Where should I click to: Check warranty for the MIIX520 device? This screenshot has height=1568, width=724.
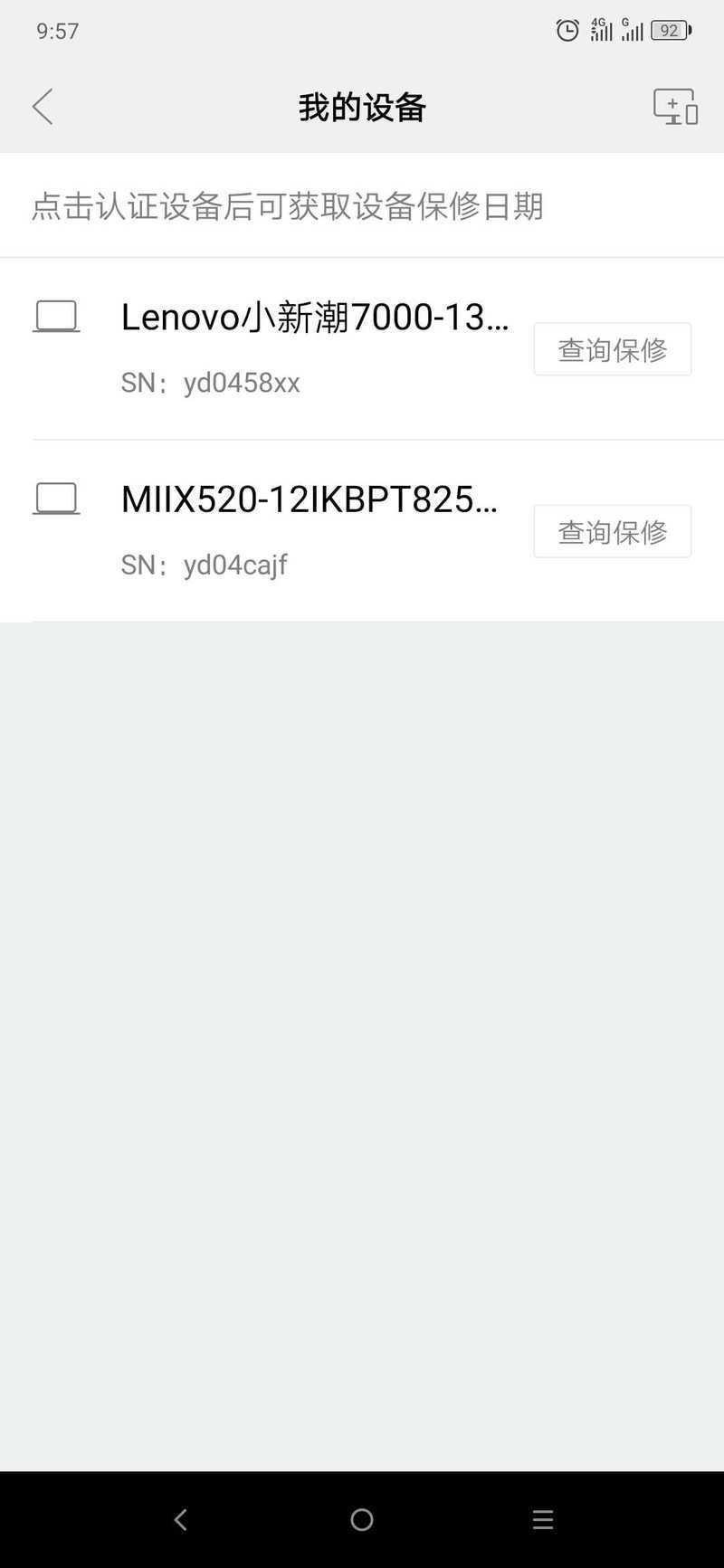tap(613, 531)
